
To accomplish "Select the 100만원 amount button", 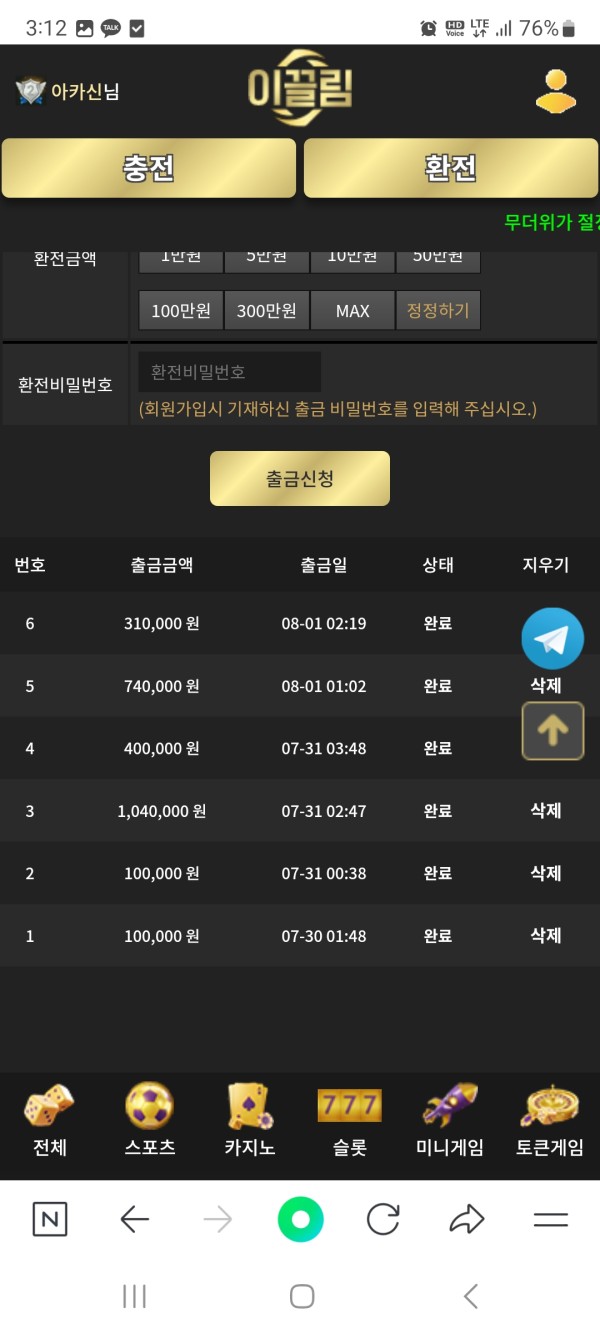I will coord(181,311).
